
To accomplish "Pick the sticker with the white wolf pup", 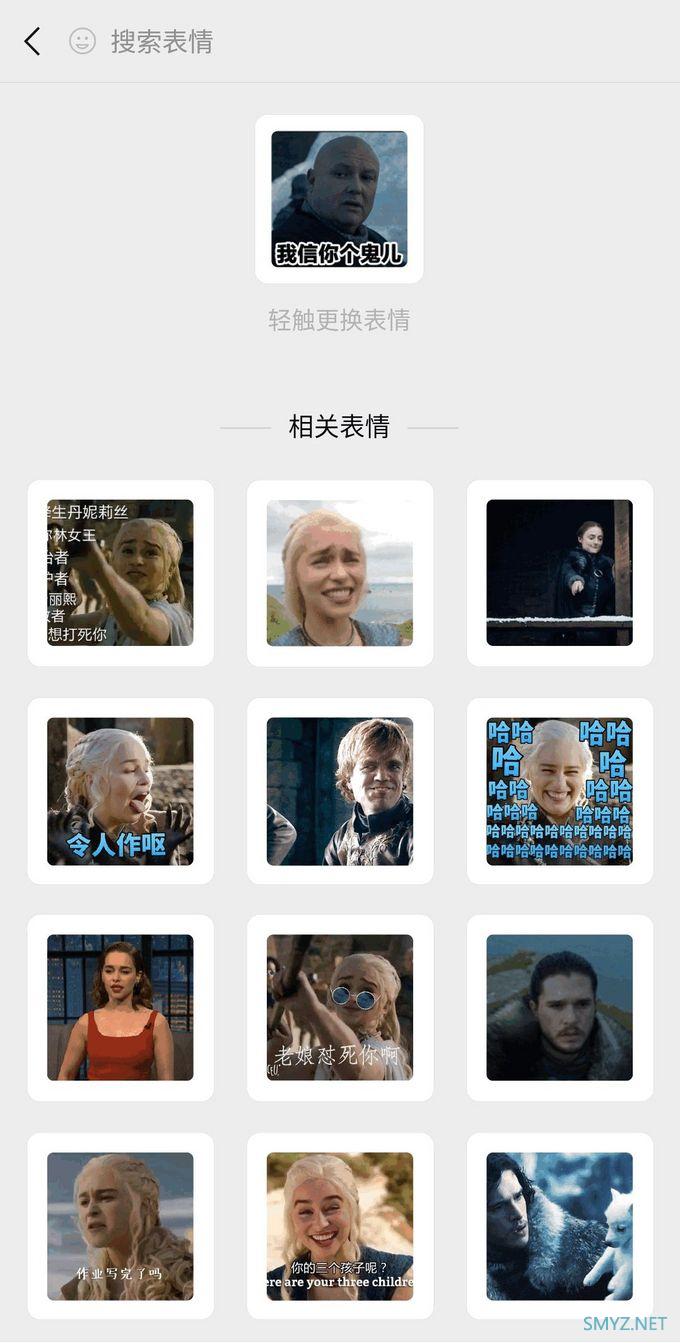I will tap(559, 1226).
